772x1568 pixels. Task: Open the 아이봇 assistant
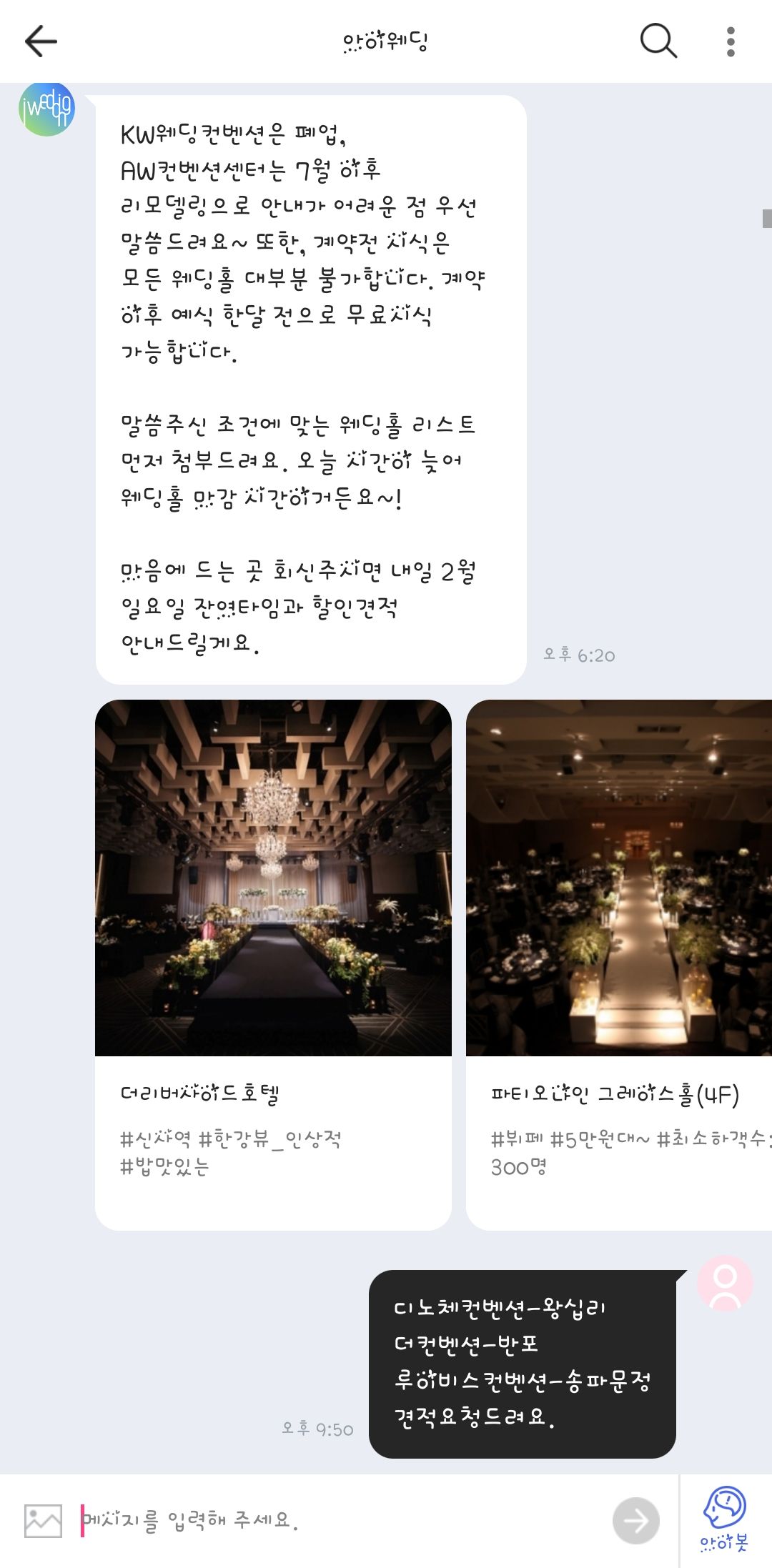pos(725,1519)
